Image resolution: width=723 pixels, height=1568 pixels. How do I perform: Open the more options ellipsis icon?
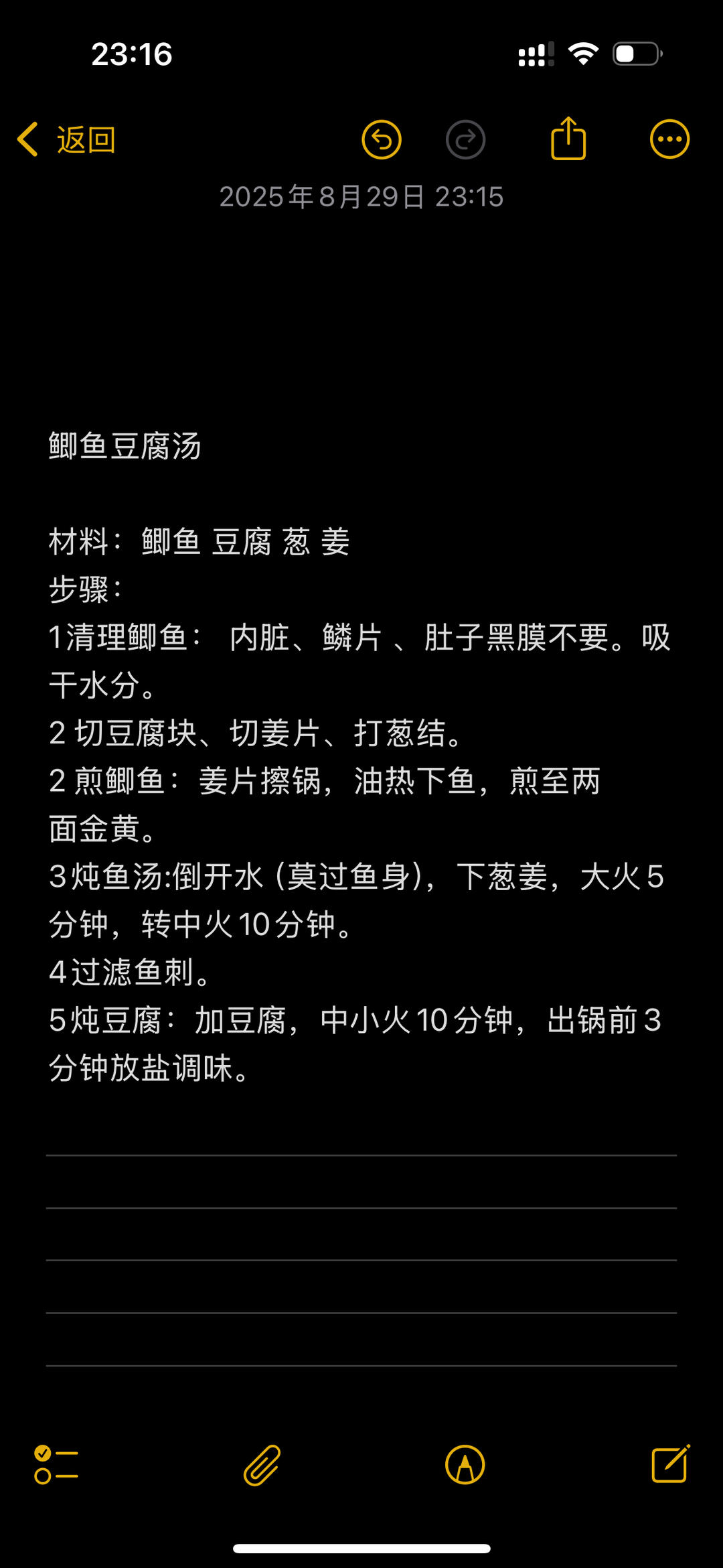click(669, 139)
